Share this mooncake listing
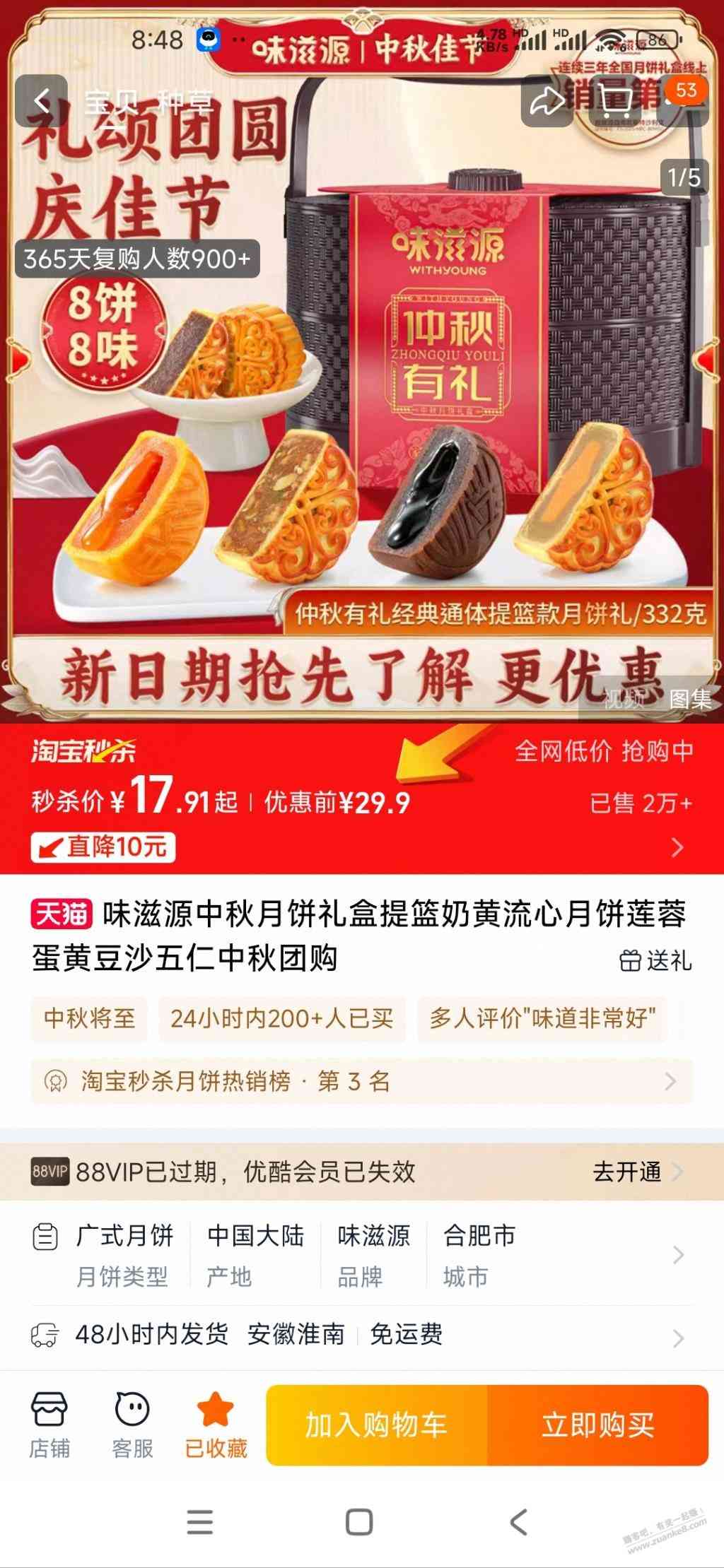The image size is (724, 1568). tap(546, 102)
